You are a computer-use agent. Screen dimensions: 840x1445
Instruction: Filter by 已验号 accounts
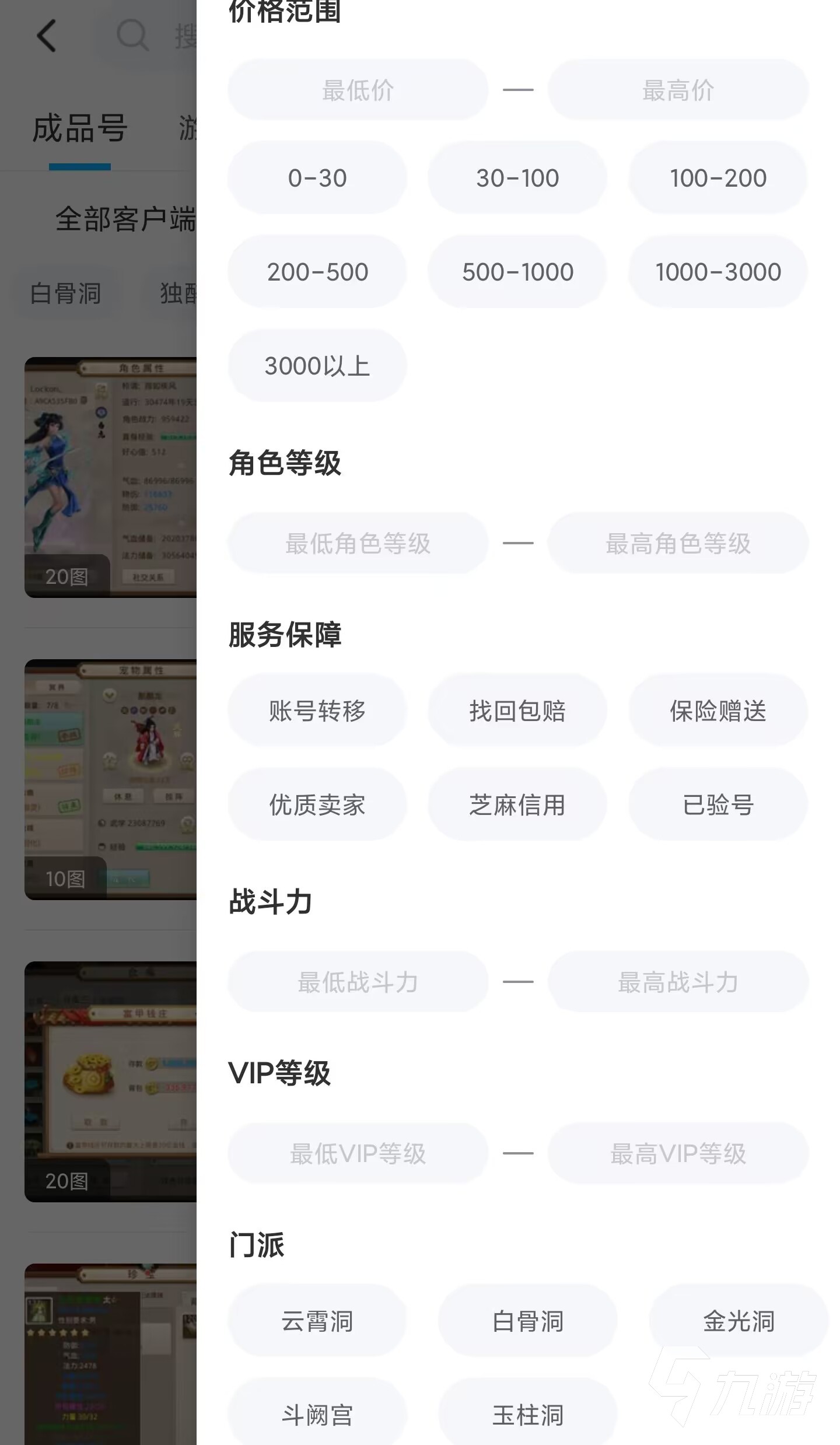pyautogui.click(x=717, y=804)
